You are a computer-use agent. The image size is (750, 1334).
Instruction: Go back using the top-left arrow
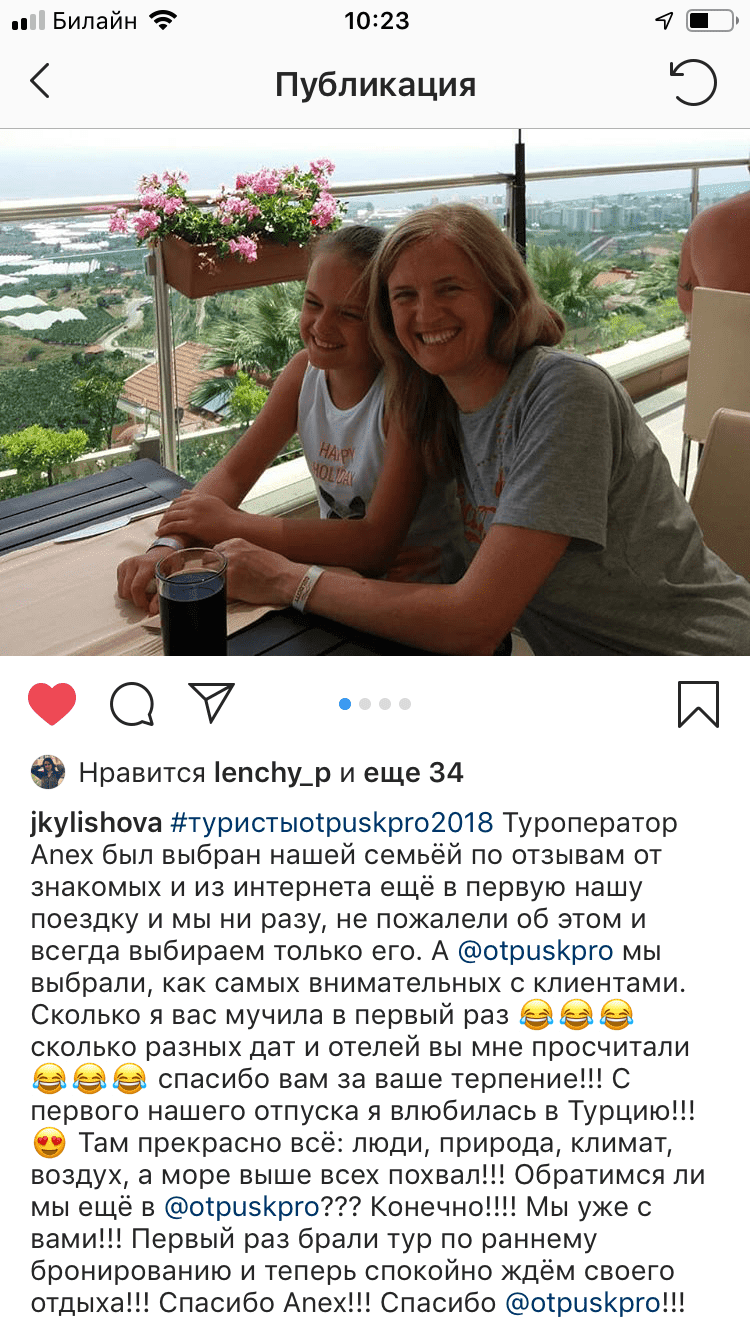tap(40, 82)
